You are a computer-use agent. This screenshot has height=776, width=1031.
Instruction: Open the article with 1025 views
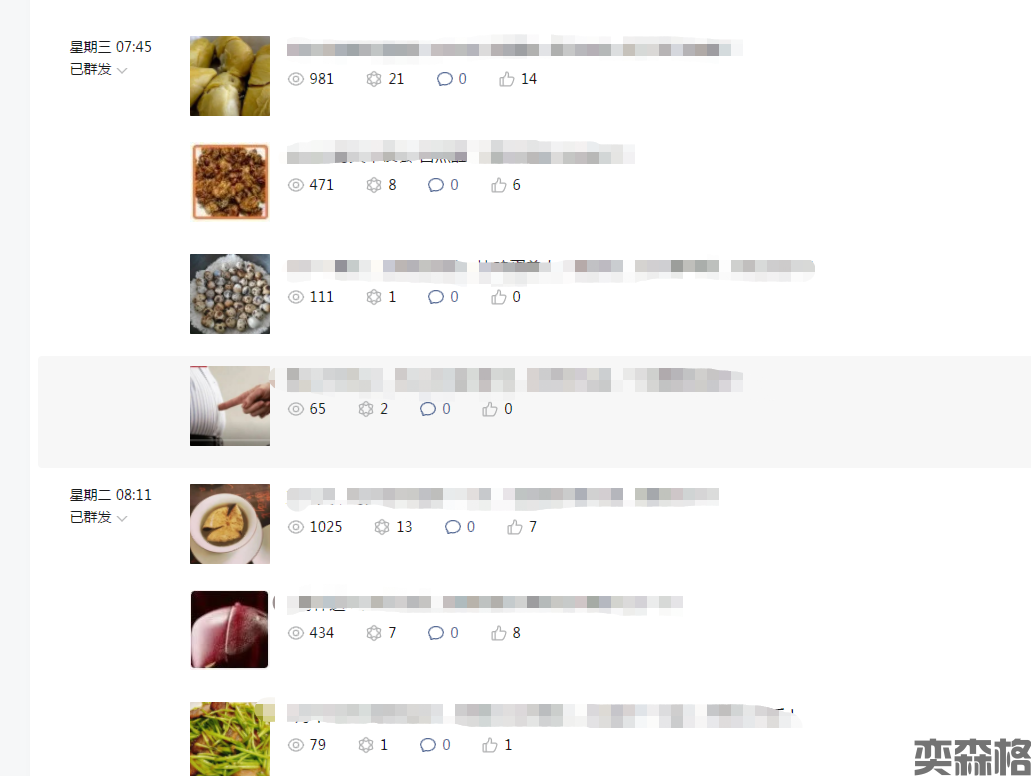pyautogui.click(x=502, y=496)
